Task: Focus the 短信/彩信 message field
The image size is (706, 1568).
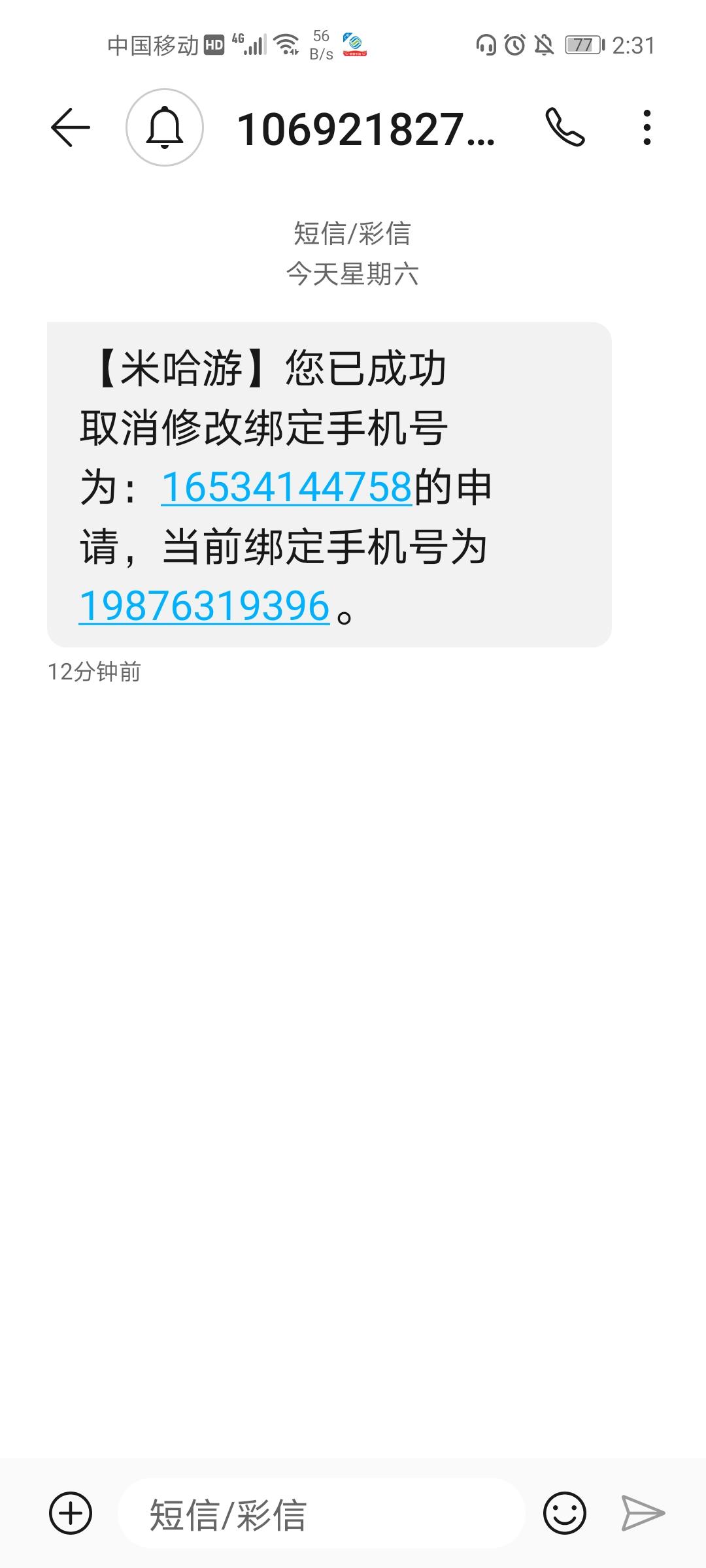Action: [x=321, y=1514]
